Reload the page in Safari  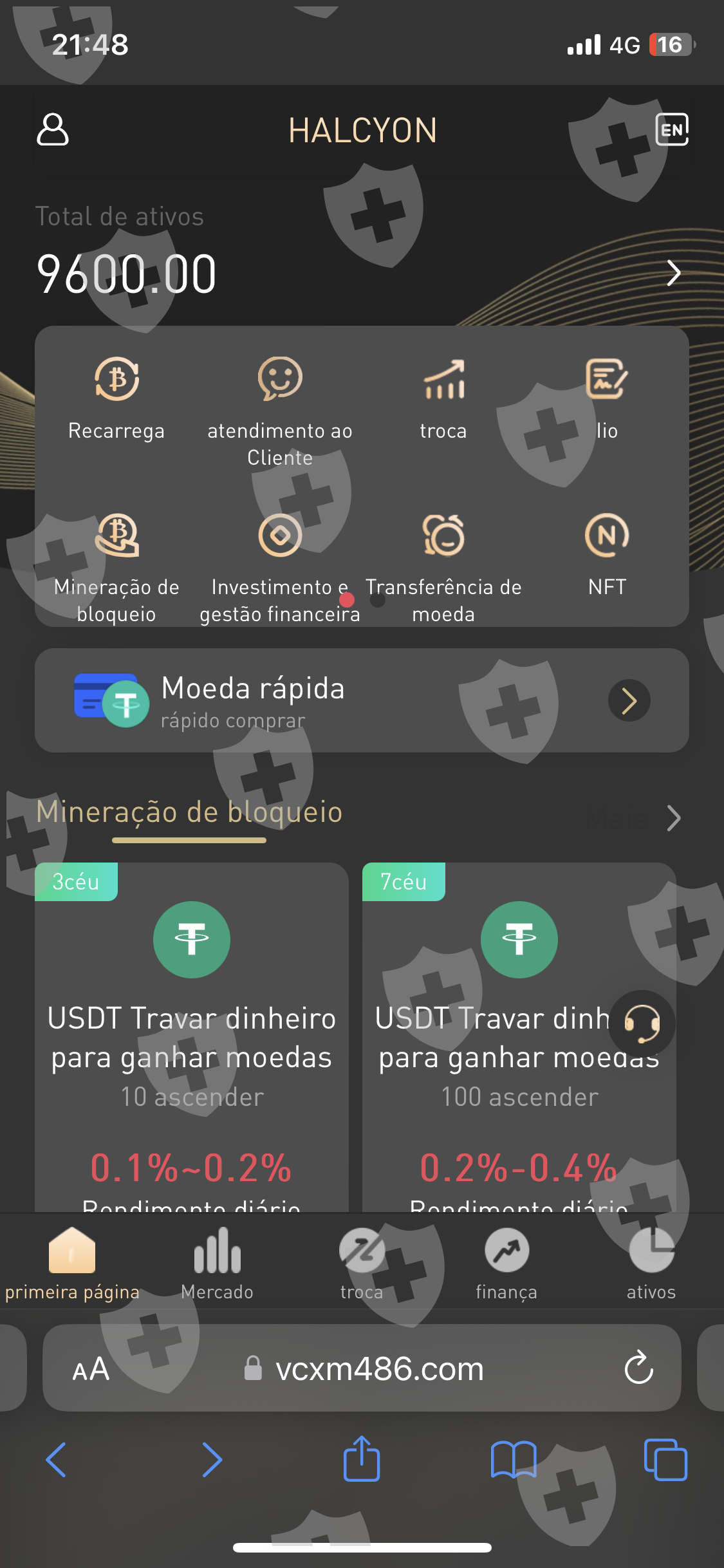point(639,1368)
